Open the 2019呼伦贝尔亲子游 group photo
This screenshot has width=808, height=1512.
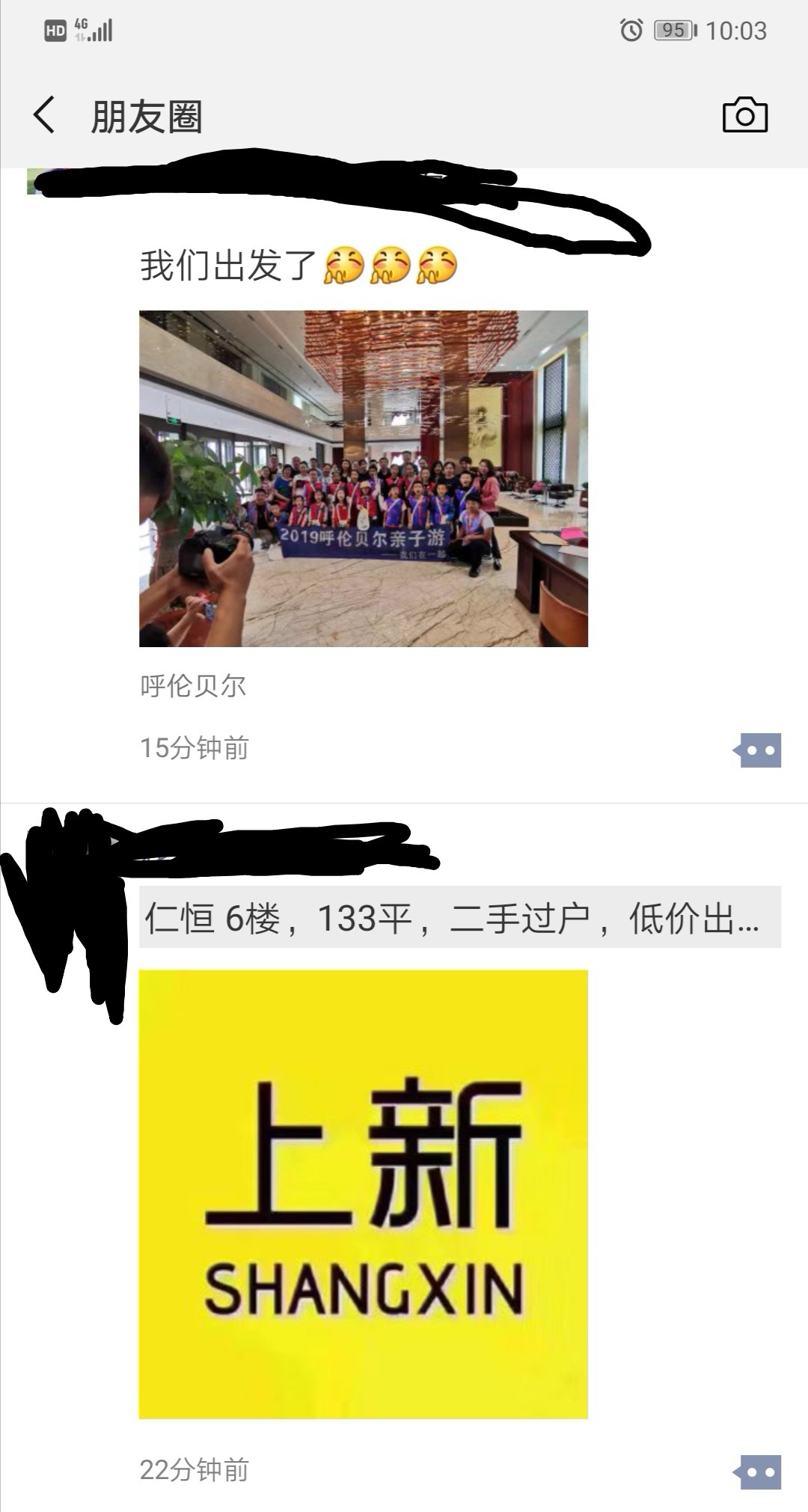(x=363, y=479)
